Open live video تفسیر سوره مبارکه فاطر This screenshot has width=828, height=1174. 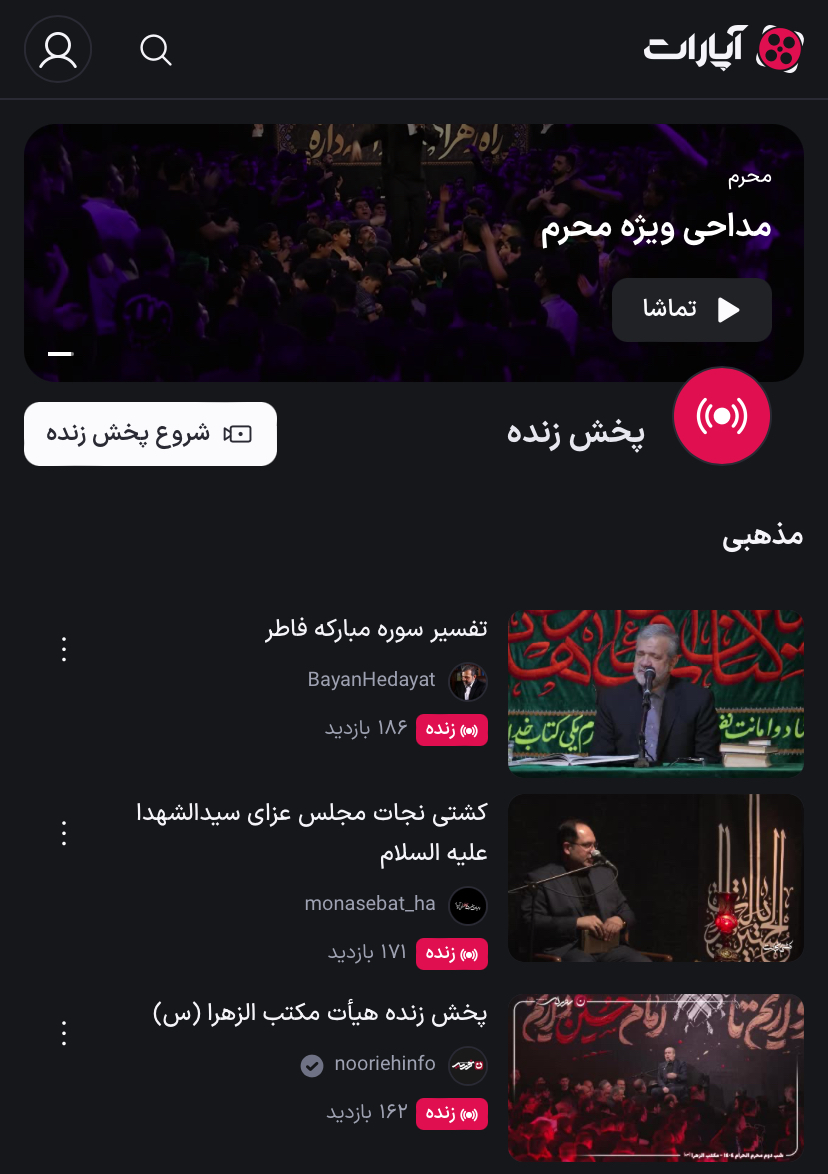656,692
